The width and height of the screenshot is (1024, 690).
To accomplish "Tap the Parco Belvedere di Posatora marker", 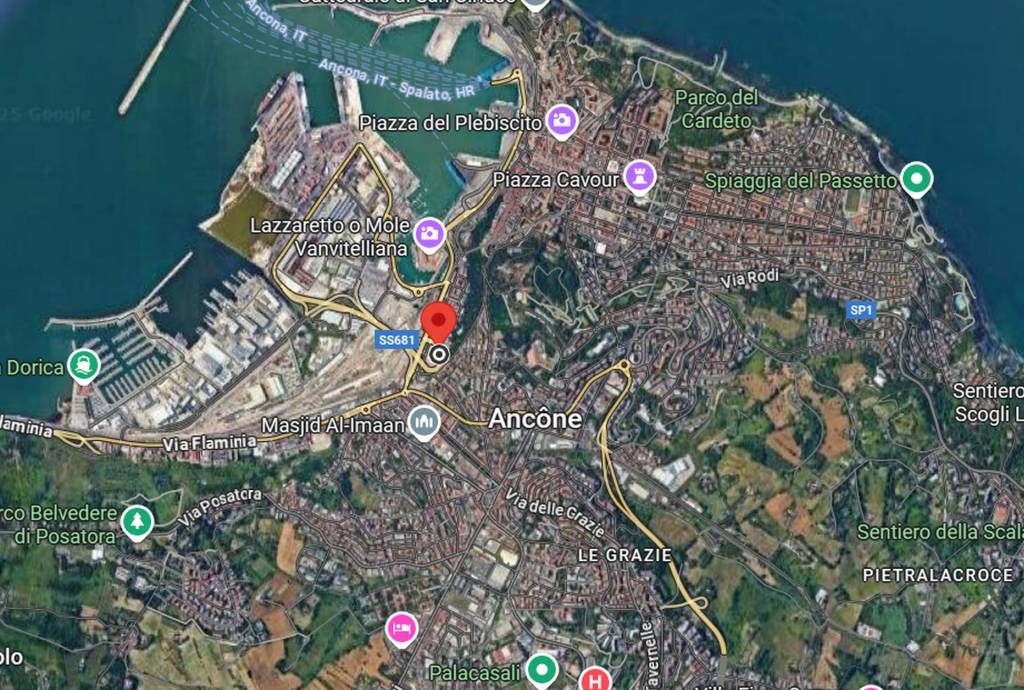I will (x=136, y=521).
